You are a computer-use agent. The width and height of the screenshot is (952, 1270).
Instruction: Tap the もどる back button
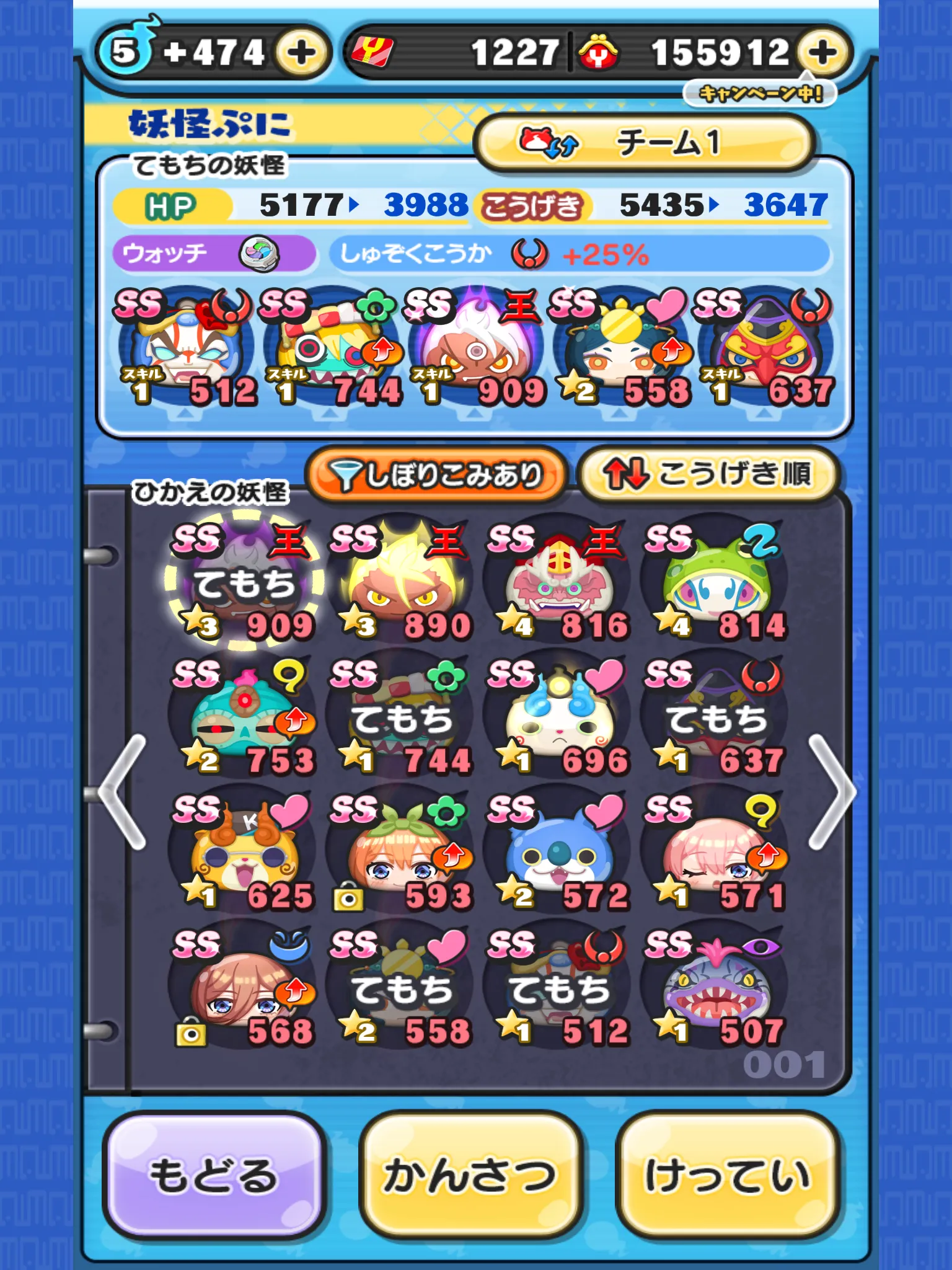[213, 1174]
